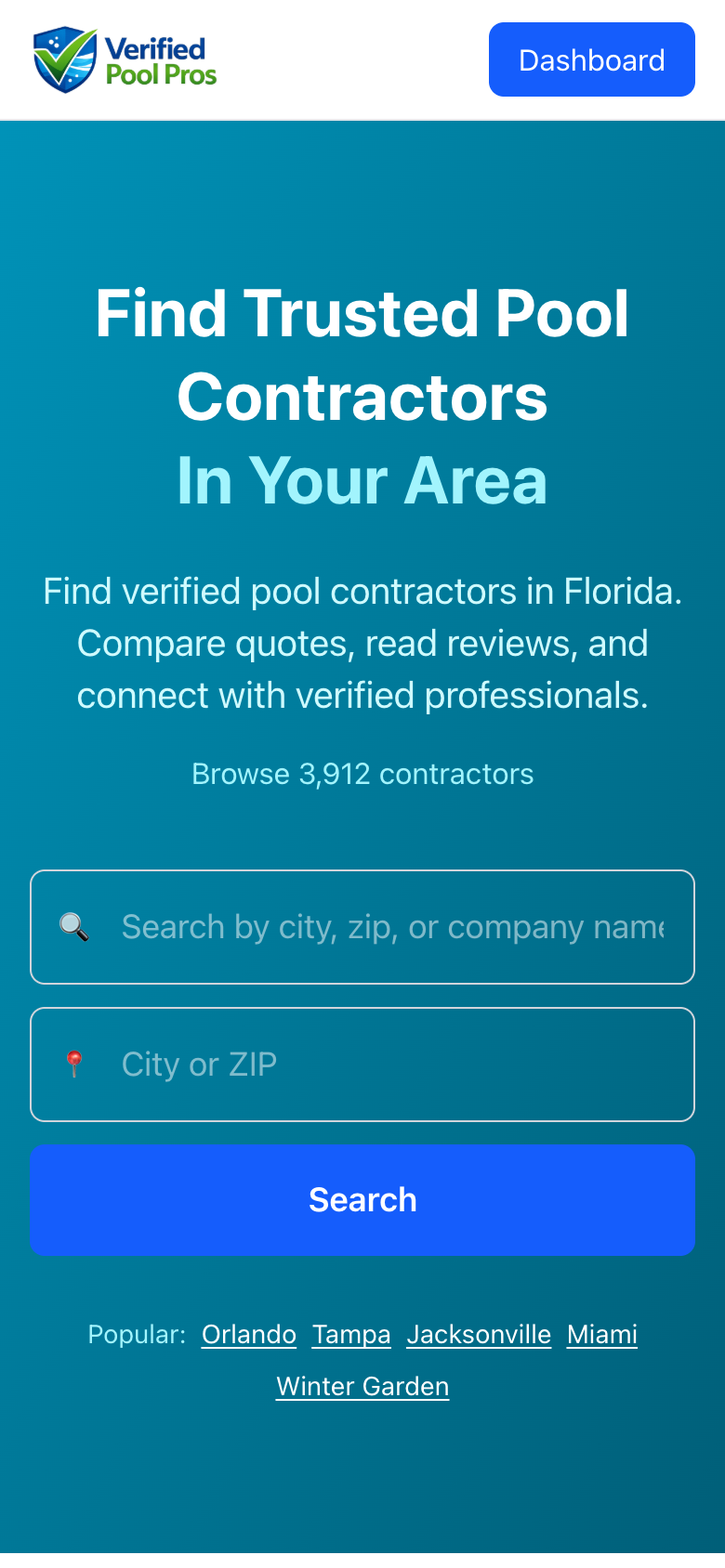View Jacksonville contractors

tap(479, 1334)
